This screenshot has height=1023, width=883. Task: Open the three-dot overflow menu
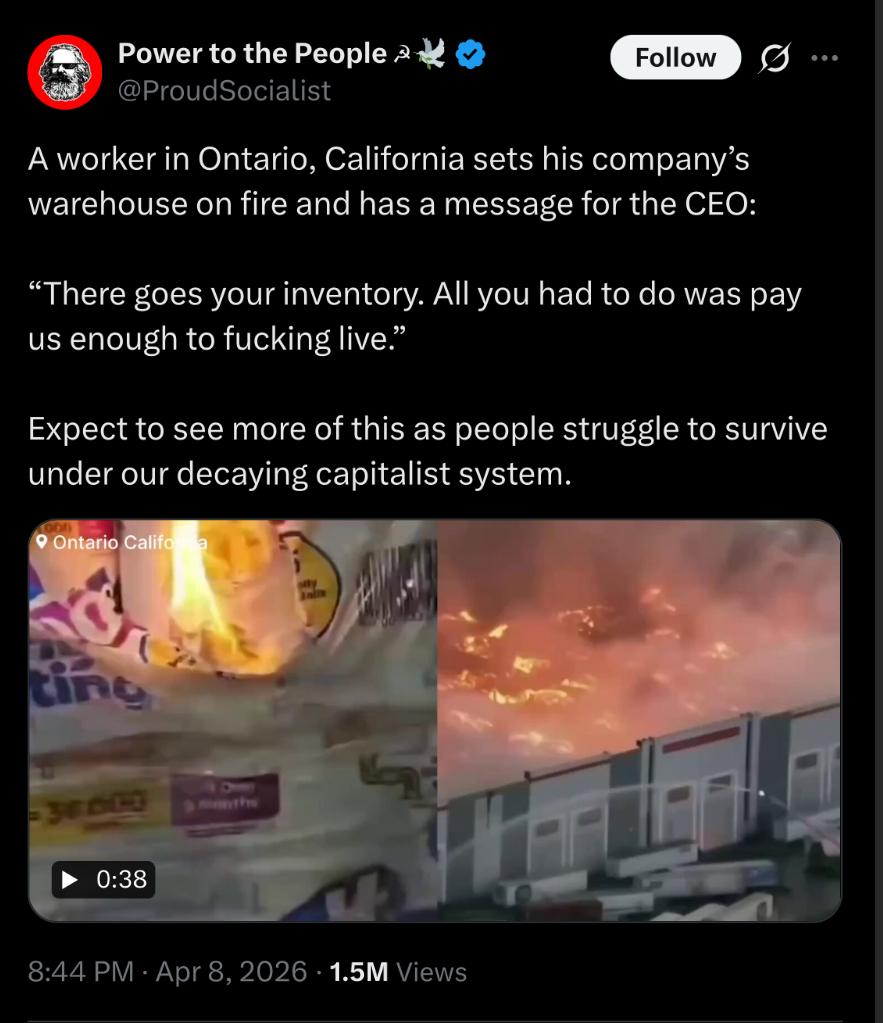click(x=824, y=58)
